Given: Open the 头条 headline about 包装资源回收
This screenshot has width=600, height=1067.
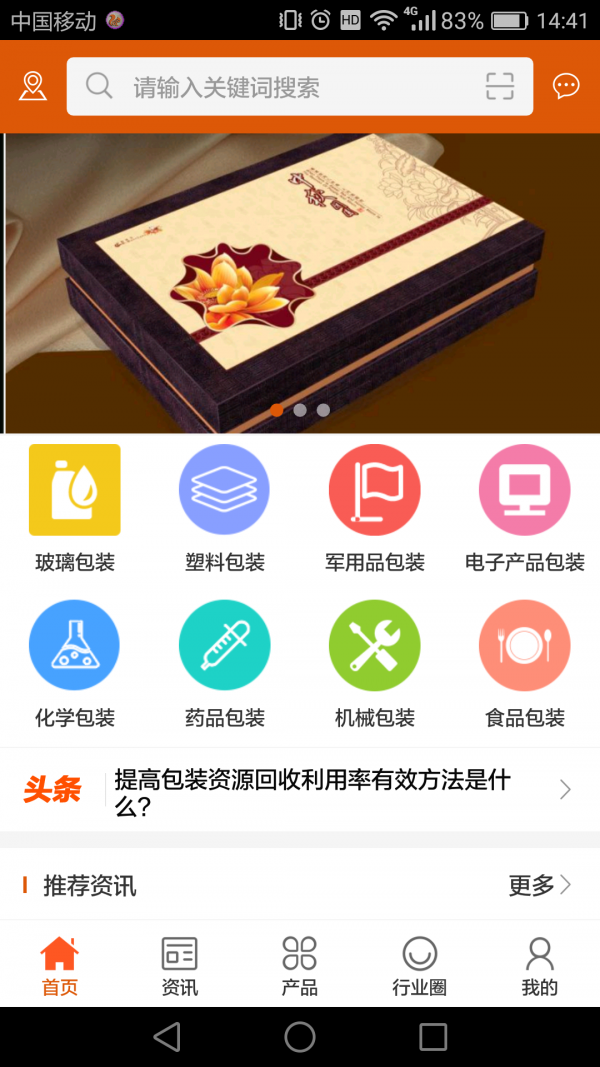Looking at the screenshot, I should click(x=320, y=790).
